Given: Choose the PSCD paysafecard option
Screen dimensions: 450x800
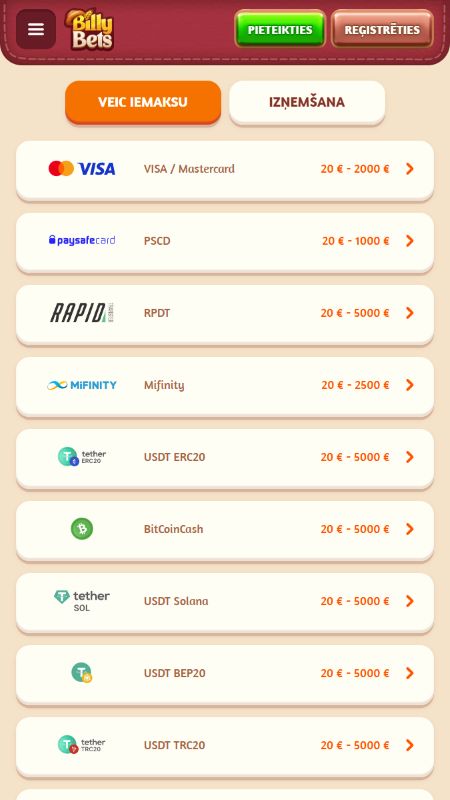Looking at the screenshot, I should (225, 241).
